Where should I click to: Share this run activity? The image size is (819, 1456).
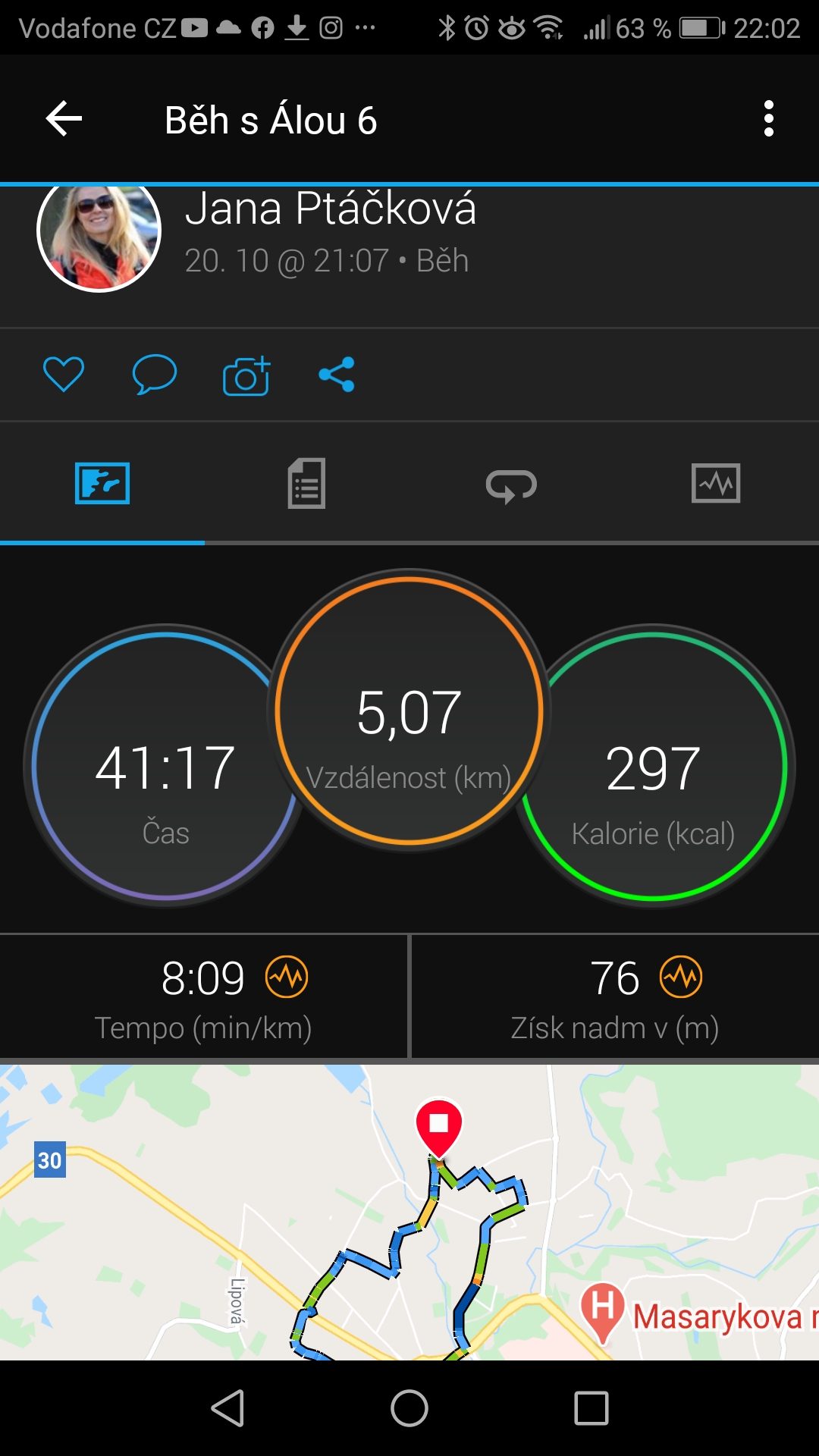337,375
